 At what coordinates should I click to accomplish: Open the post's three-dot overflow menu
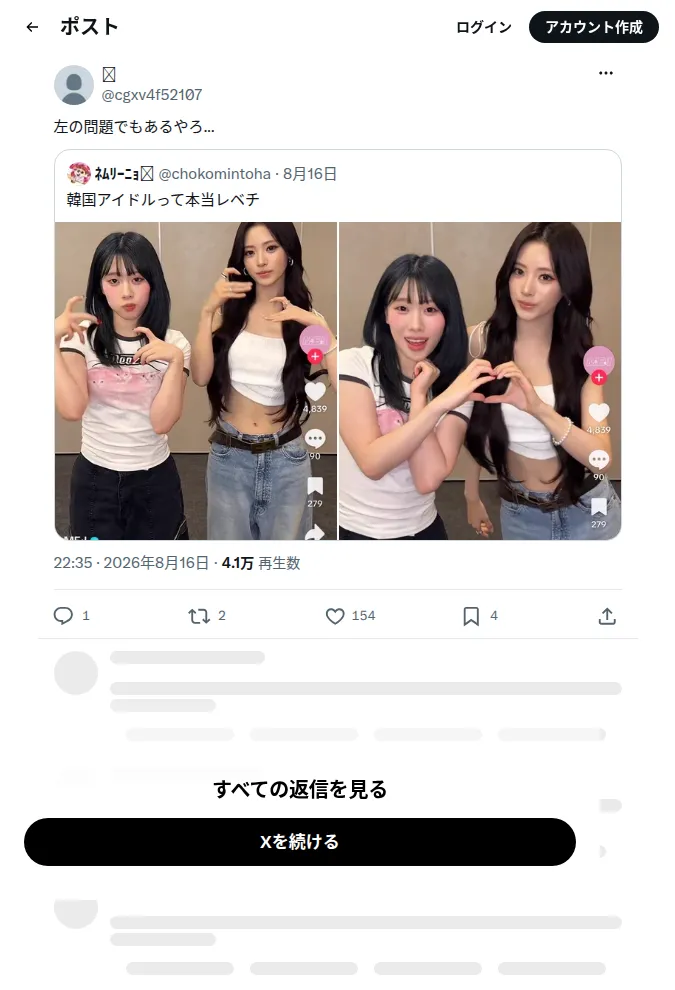pos(606,73)
